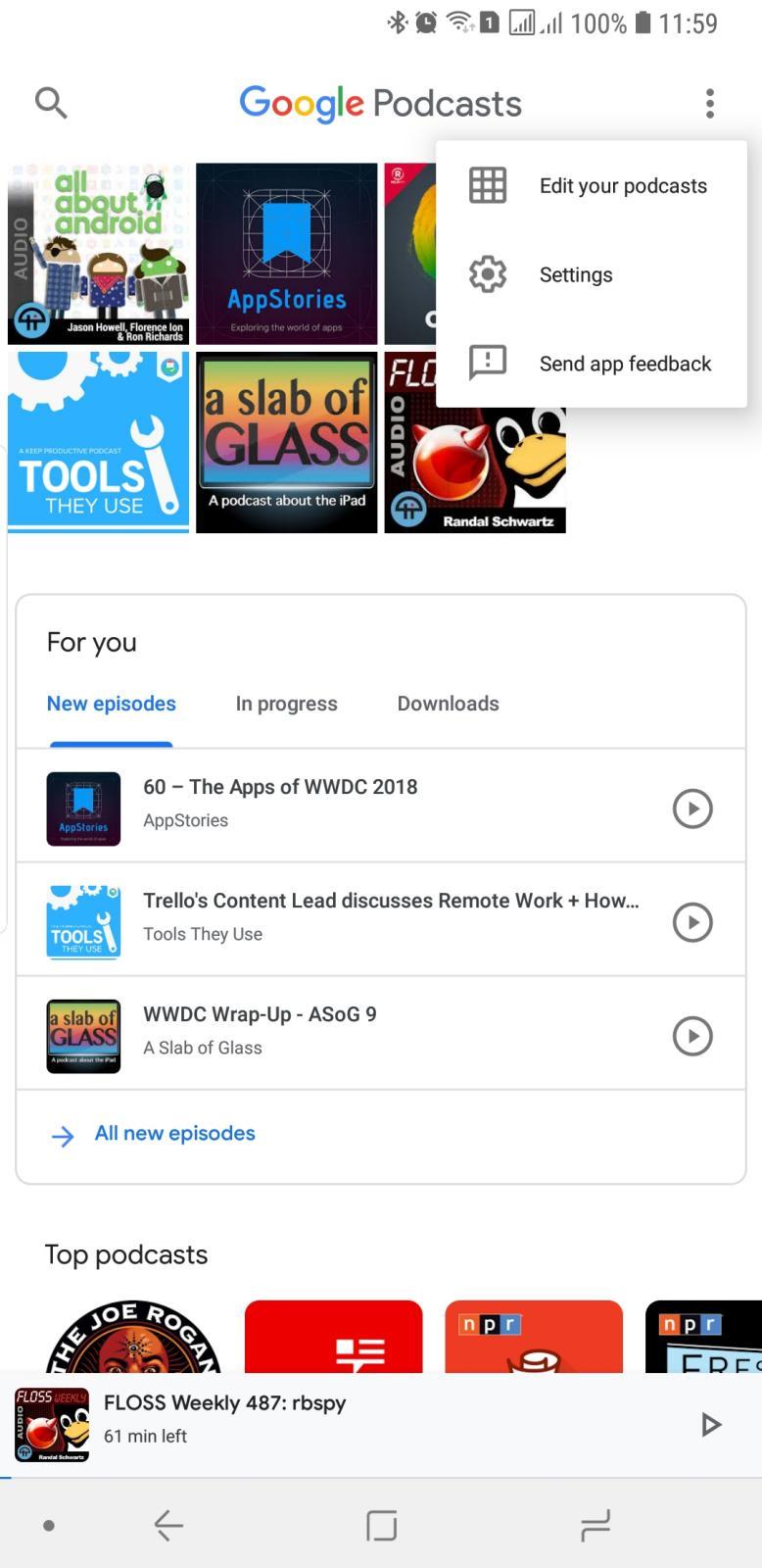Go back using the navigation bar
Screen dimensions: 762x1568
click(x=168, y=1525)
